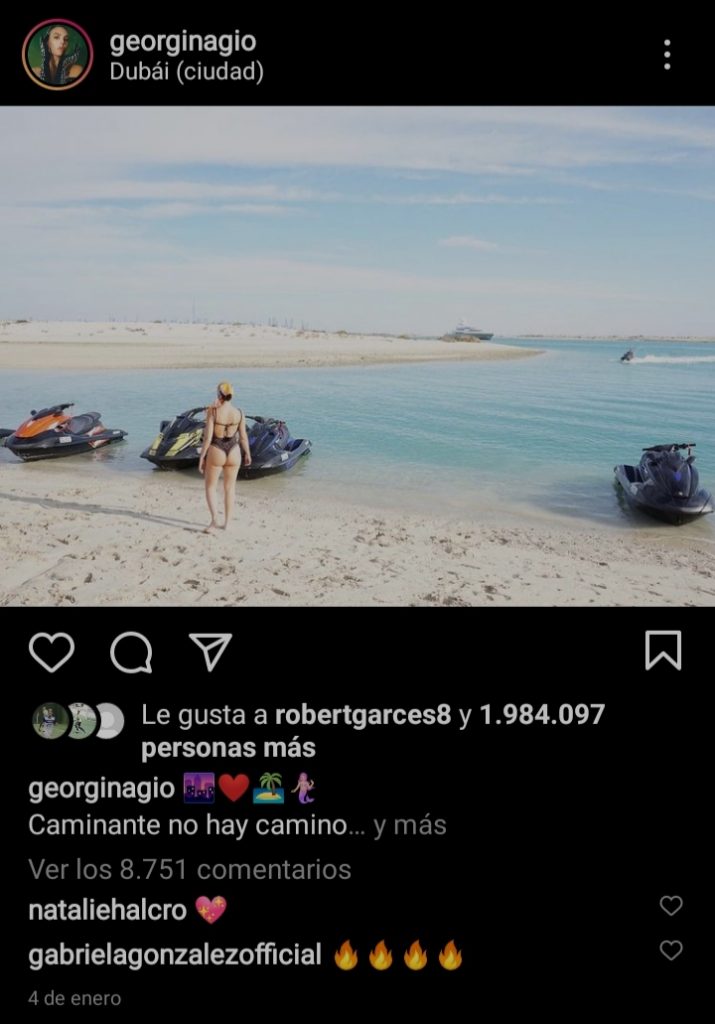Save the post with the bookmark icon
715x1024 pixels.
[x=663, y=650]
